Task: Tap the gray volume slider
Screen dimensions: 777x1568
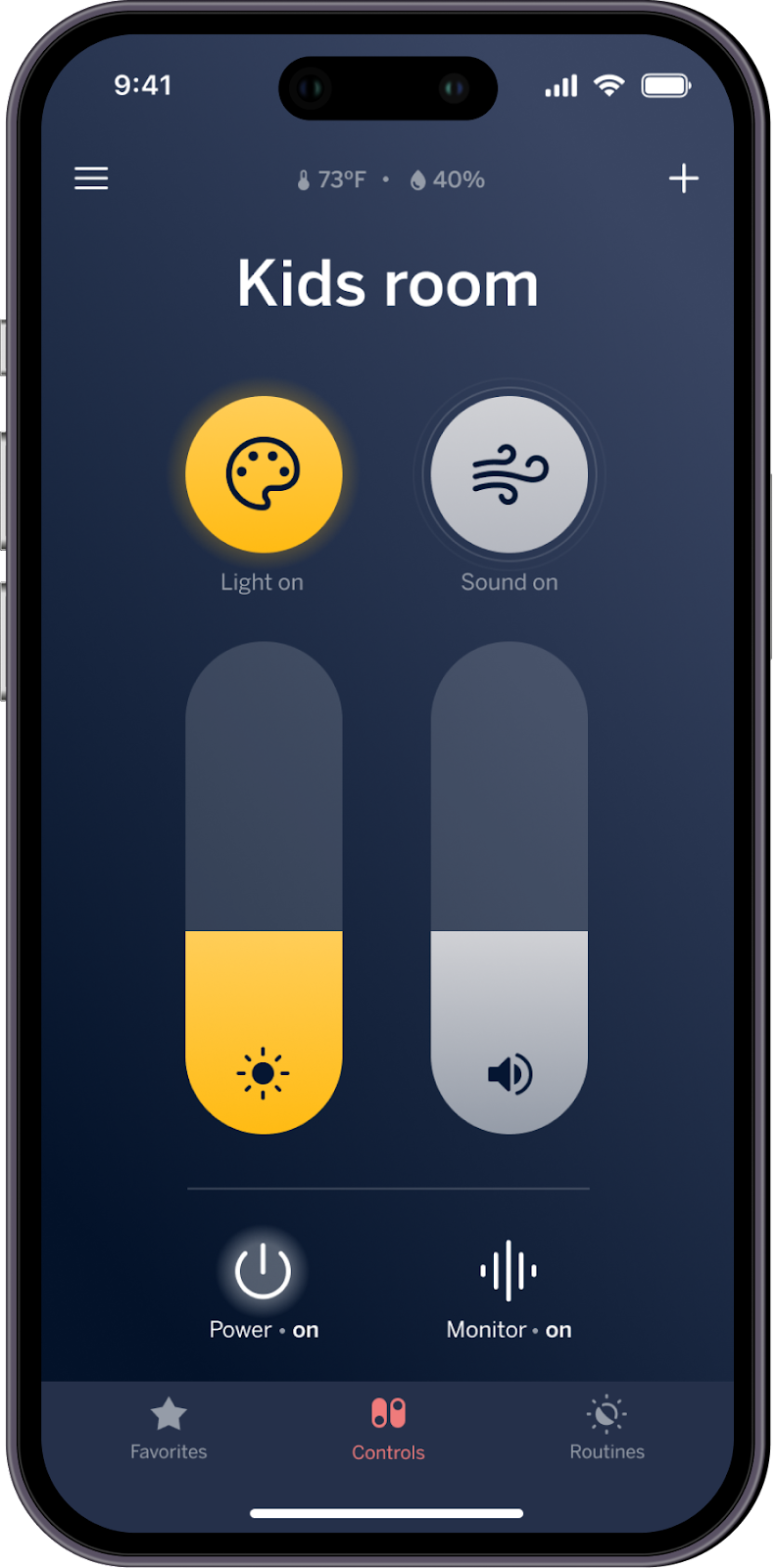Action: [x=510, y=888]
